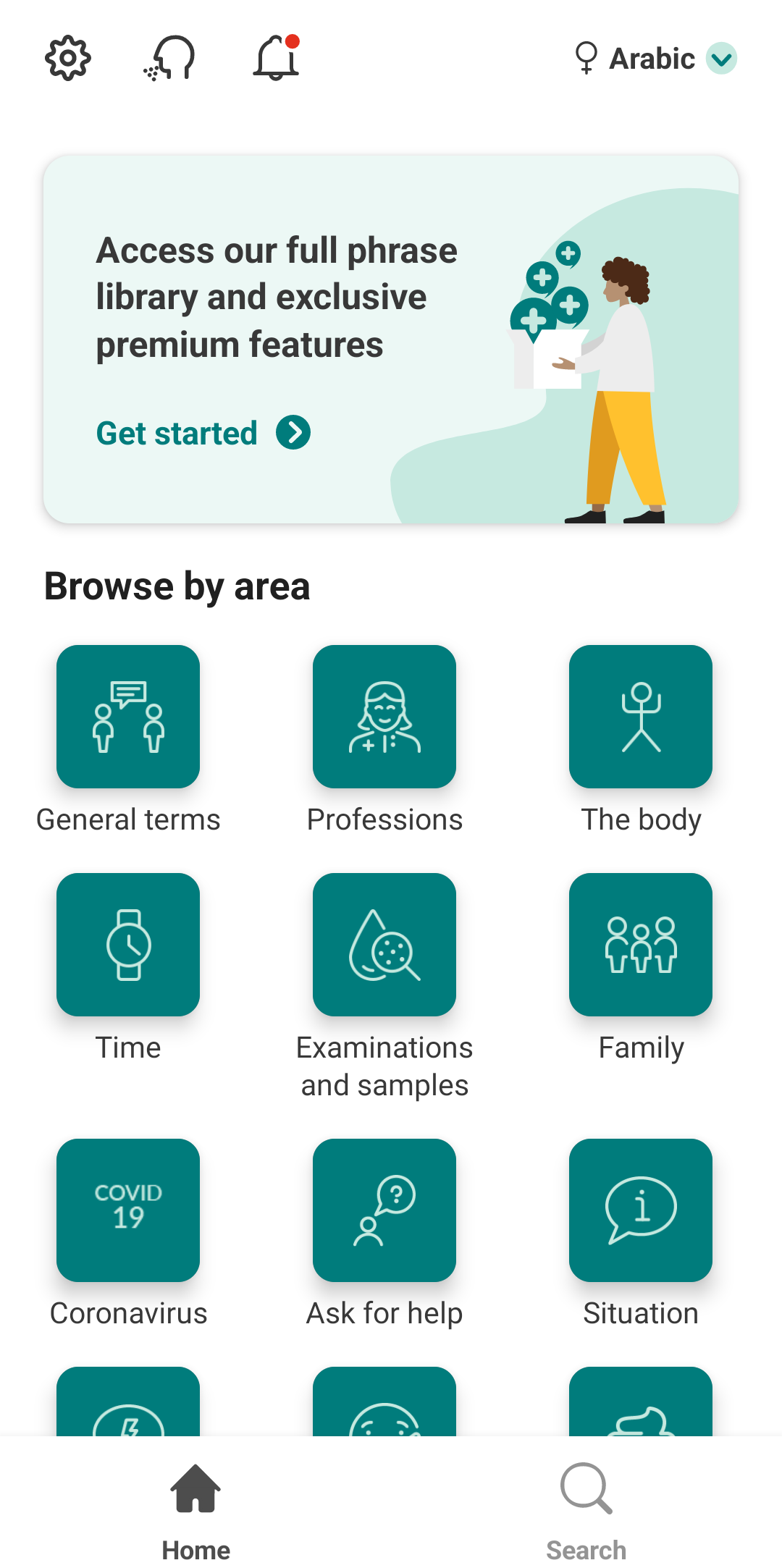
Task: Open the settings gear
Action: click(x=68, y=58)
